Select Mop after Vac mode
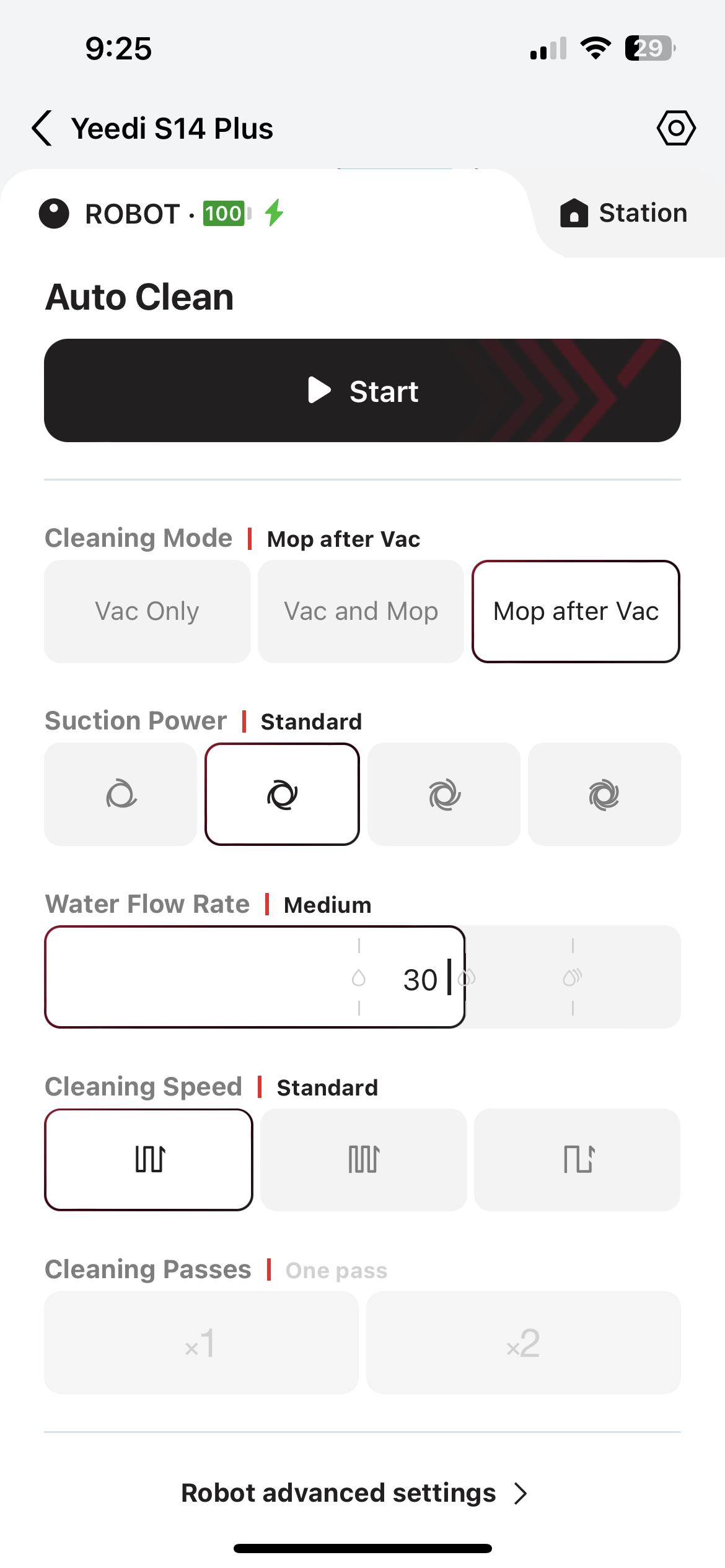The image size is (725, 1568). coord(576,611)
